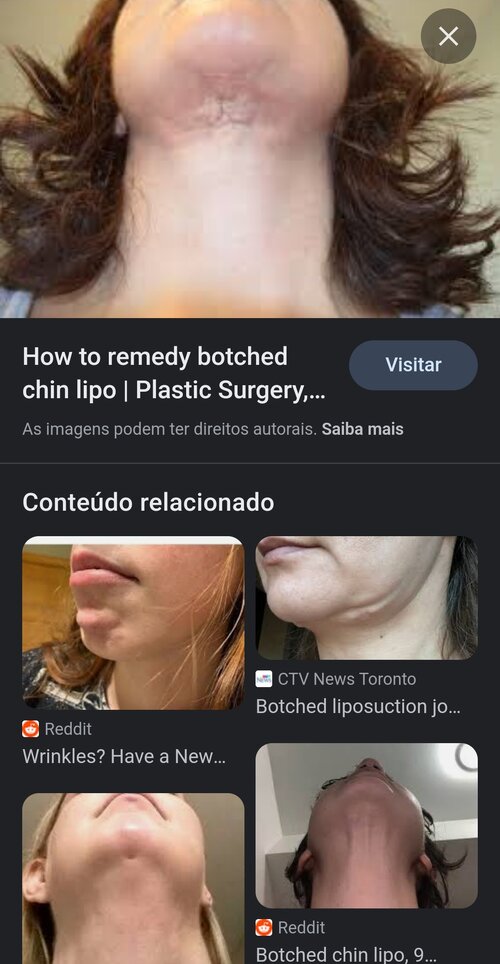
Task: Open the Reddit Wrinkles? Have a New related image
Action: click(x=133, y=623)
